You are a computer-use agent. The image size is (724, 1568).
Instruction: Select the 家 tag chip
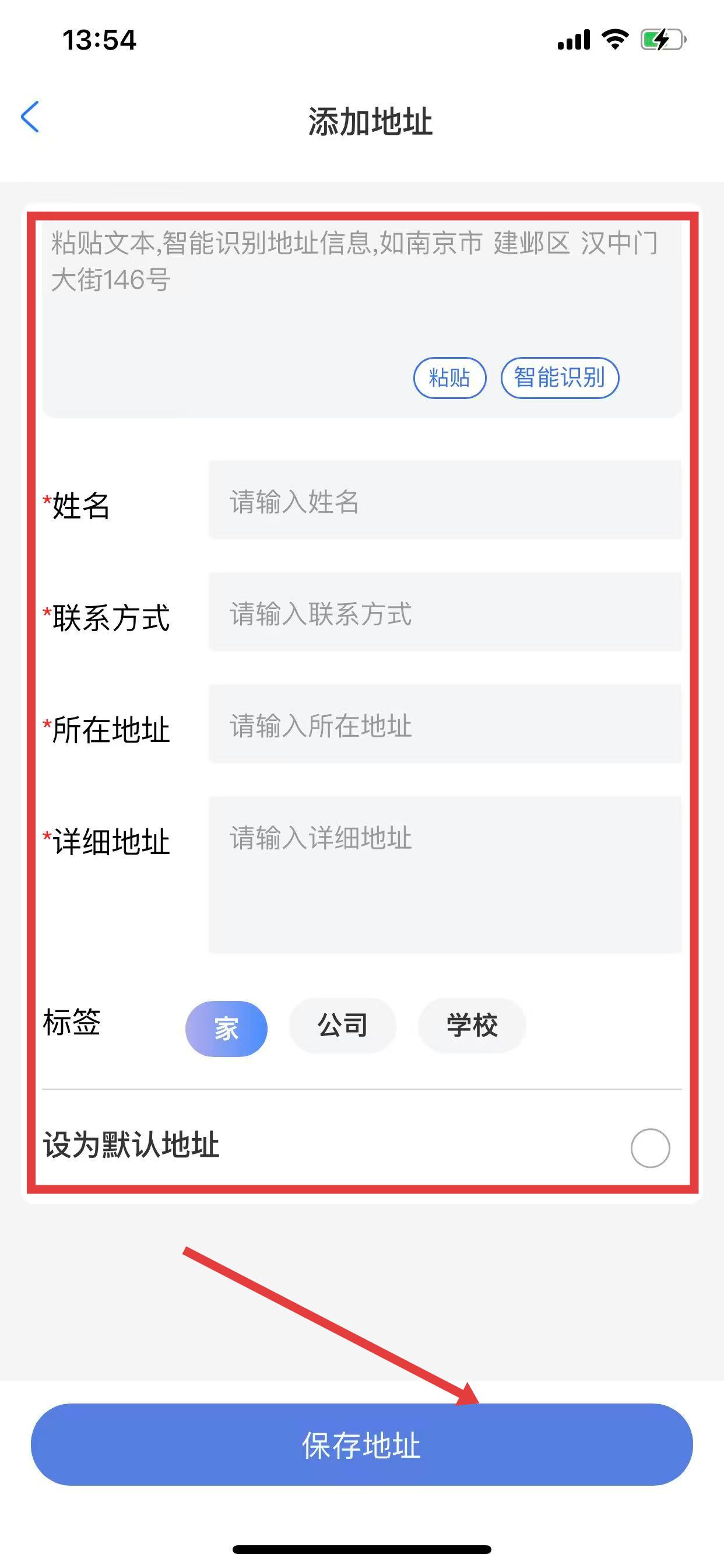click(x=226, y=1028)
